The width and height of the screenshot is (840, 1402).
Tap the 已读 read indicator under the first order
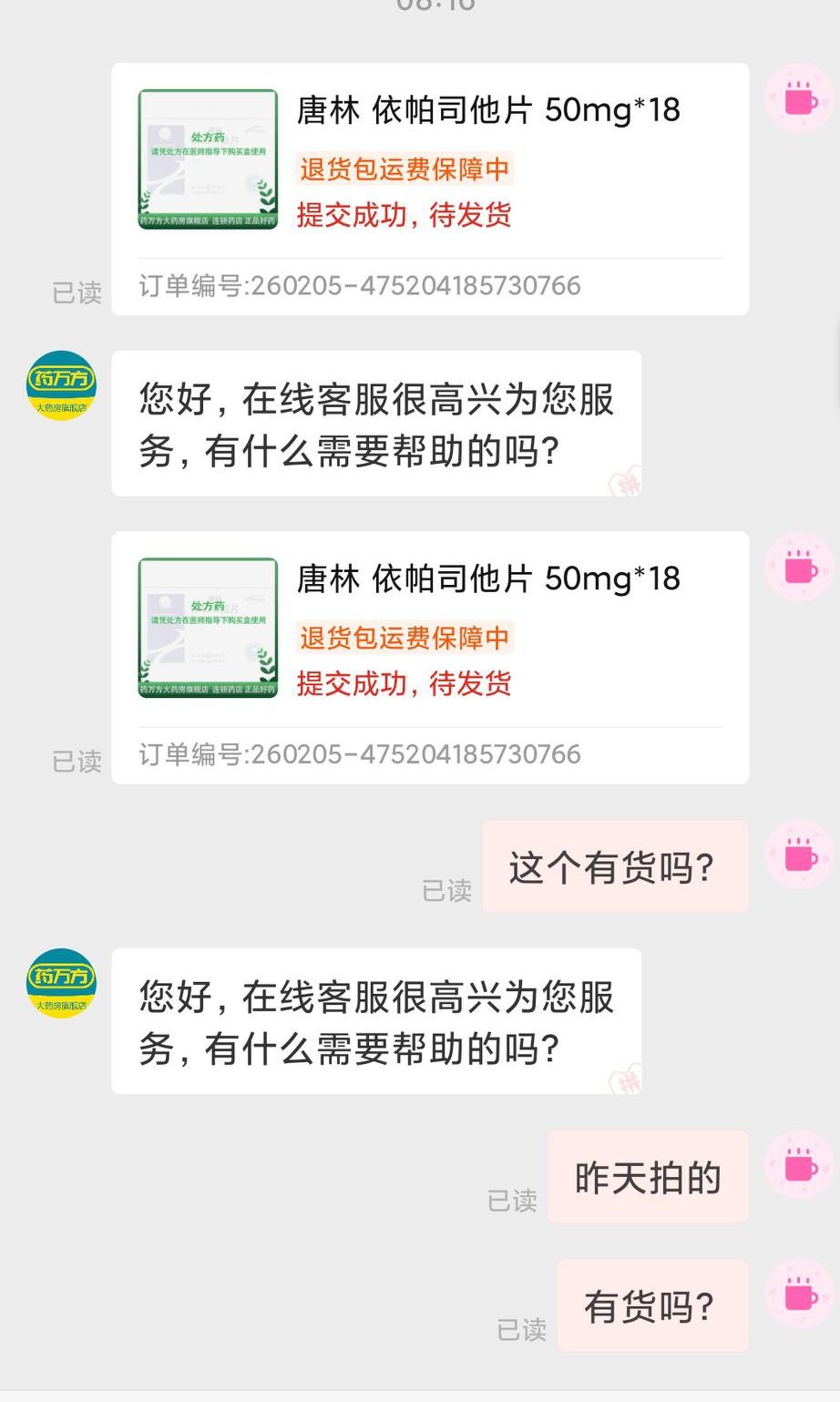77,293
